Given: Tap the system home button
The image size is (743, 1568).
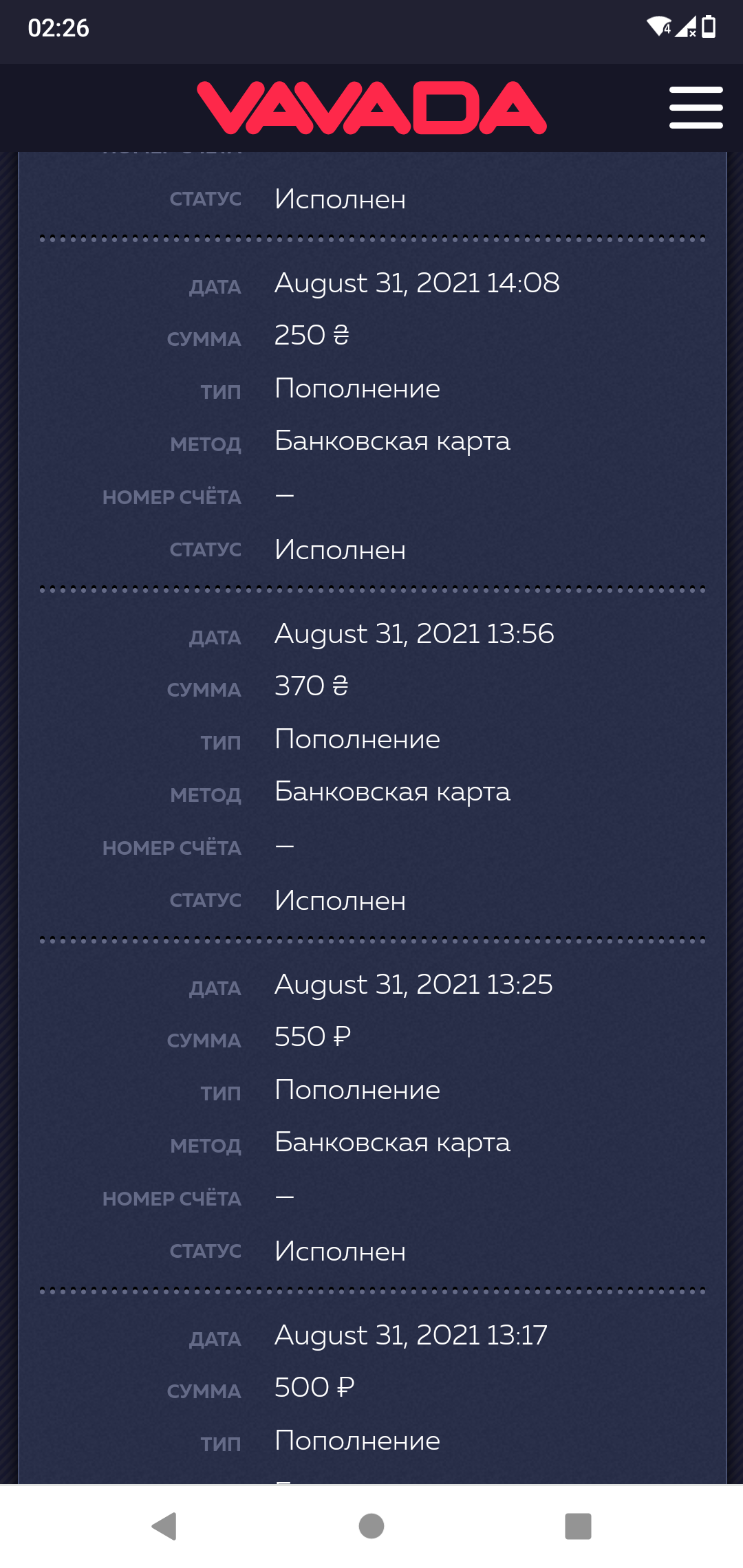Looking at the screenshot, I should tap(371, 1526).
